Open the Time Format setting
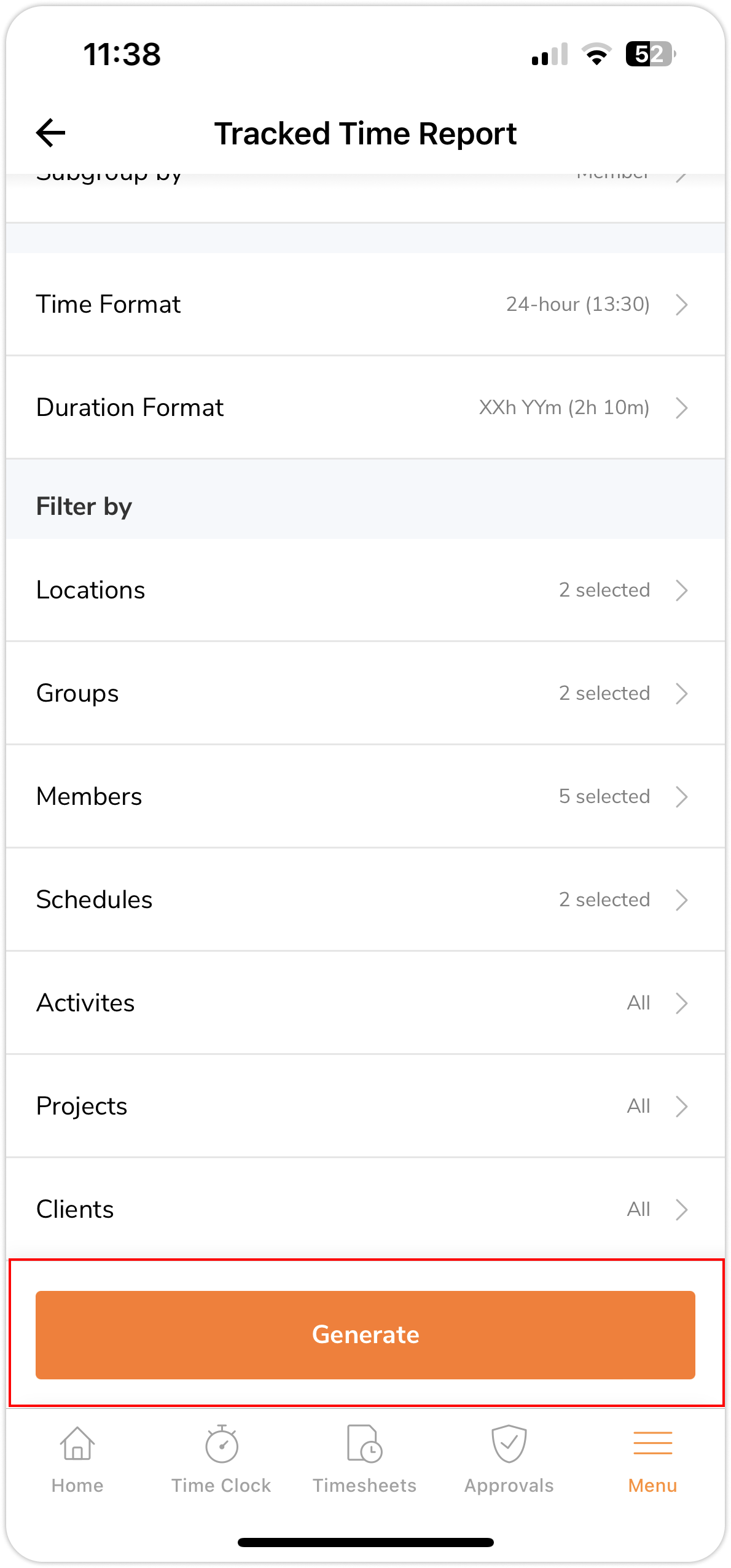The image size is (731, 1568). (365, 304)
